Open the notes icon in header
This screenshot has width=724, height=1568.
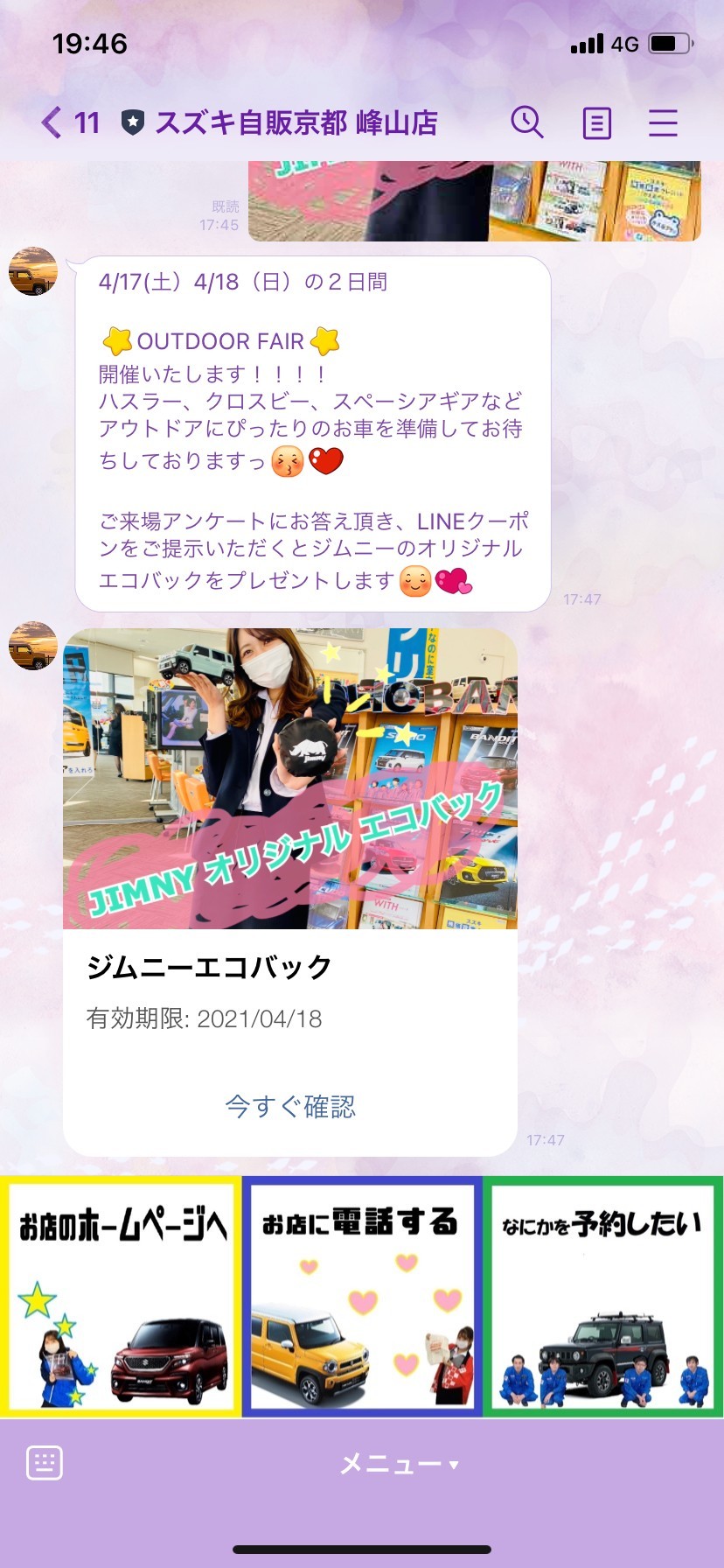click(596, 122)
